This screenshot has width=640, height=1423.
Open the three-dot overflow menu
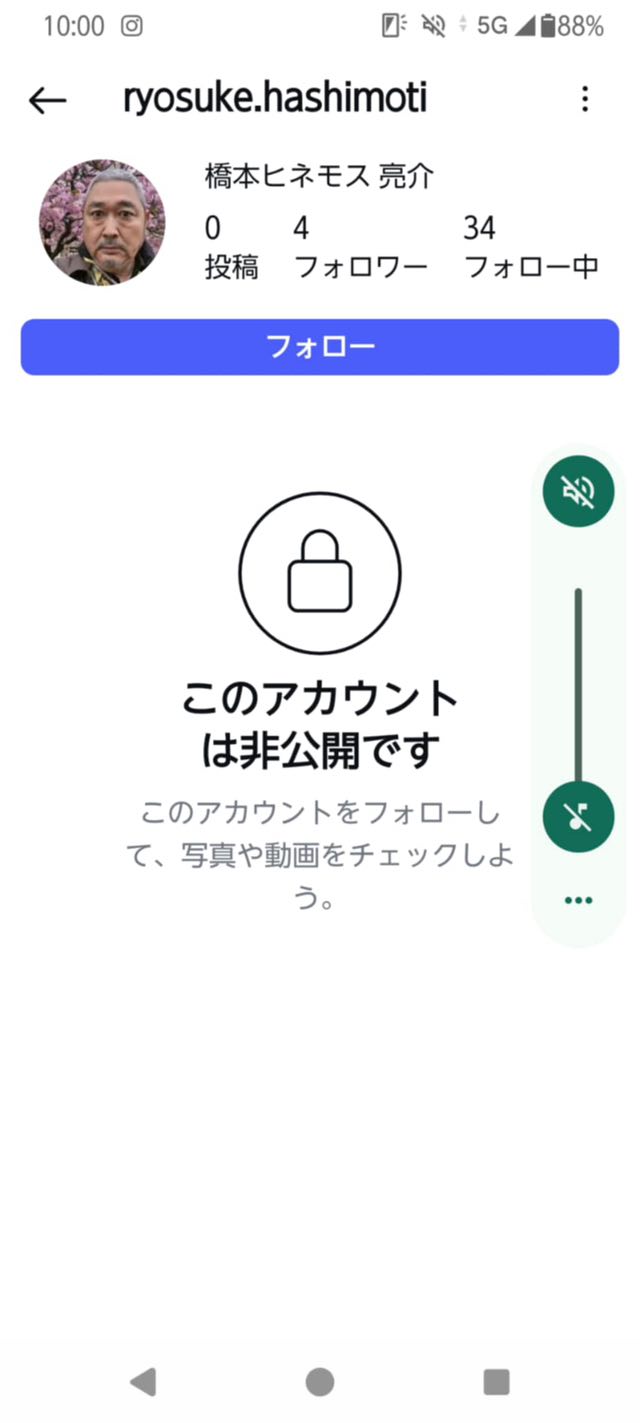[585, 99]
